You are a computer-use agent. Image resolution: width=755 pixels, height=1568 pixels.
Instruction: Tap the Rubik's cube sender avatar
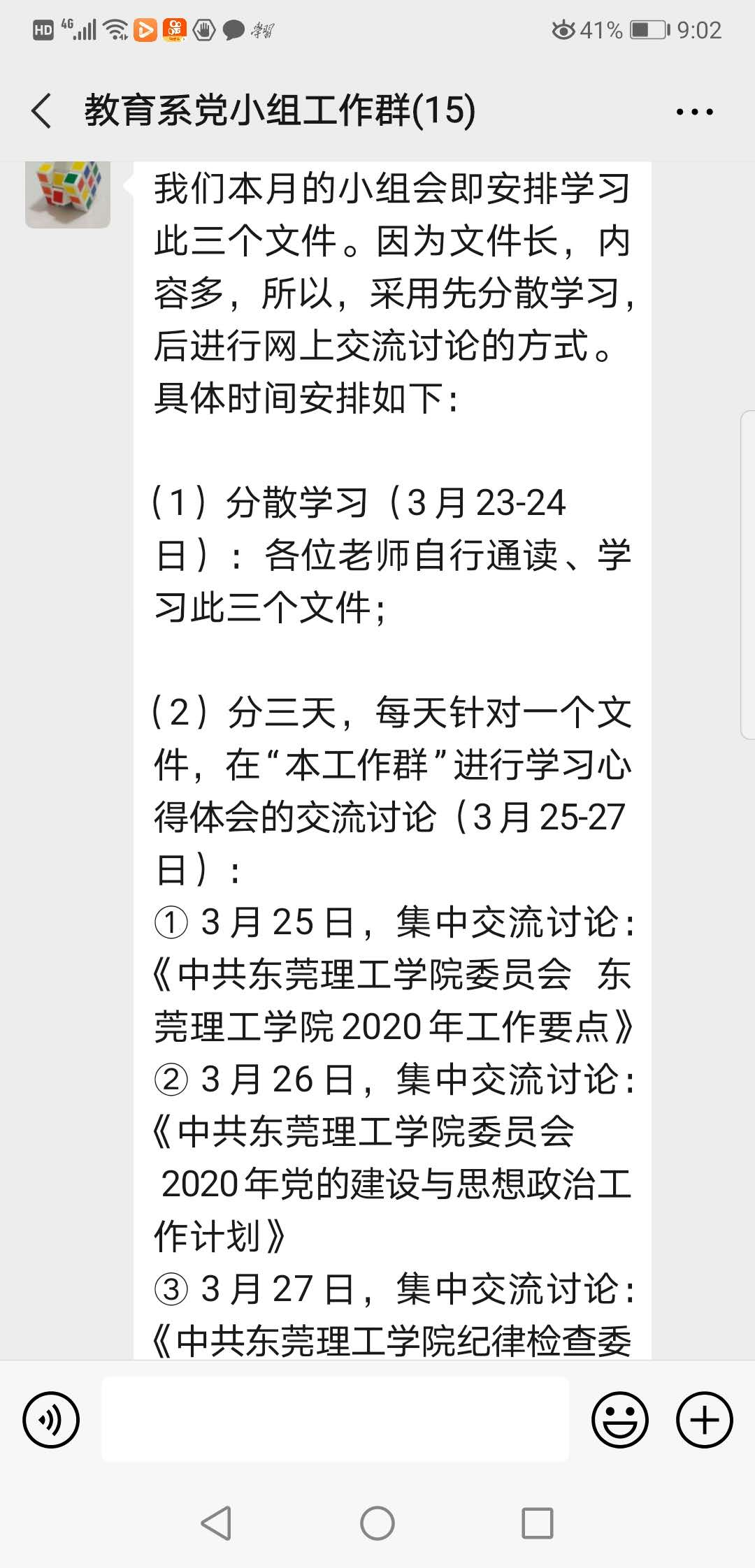(x=68, y=195)
